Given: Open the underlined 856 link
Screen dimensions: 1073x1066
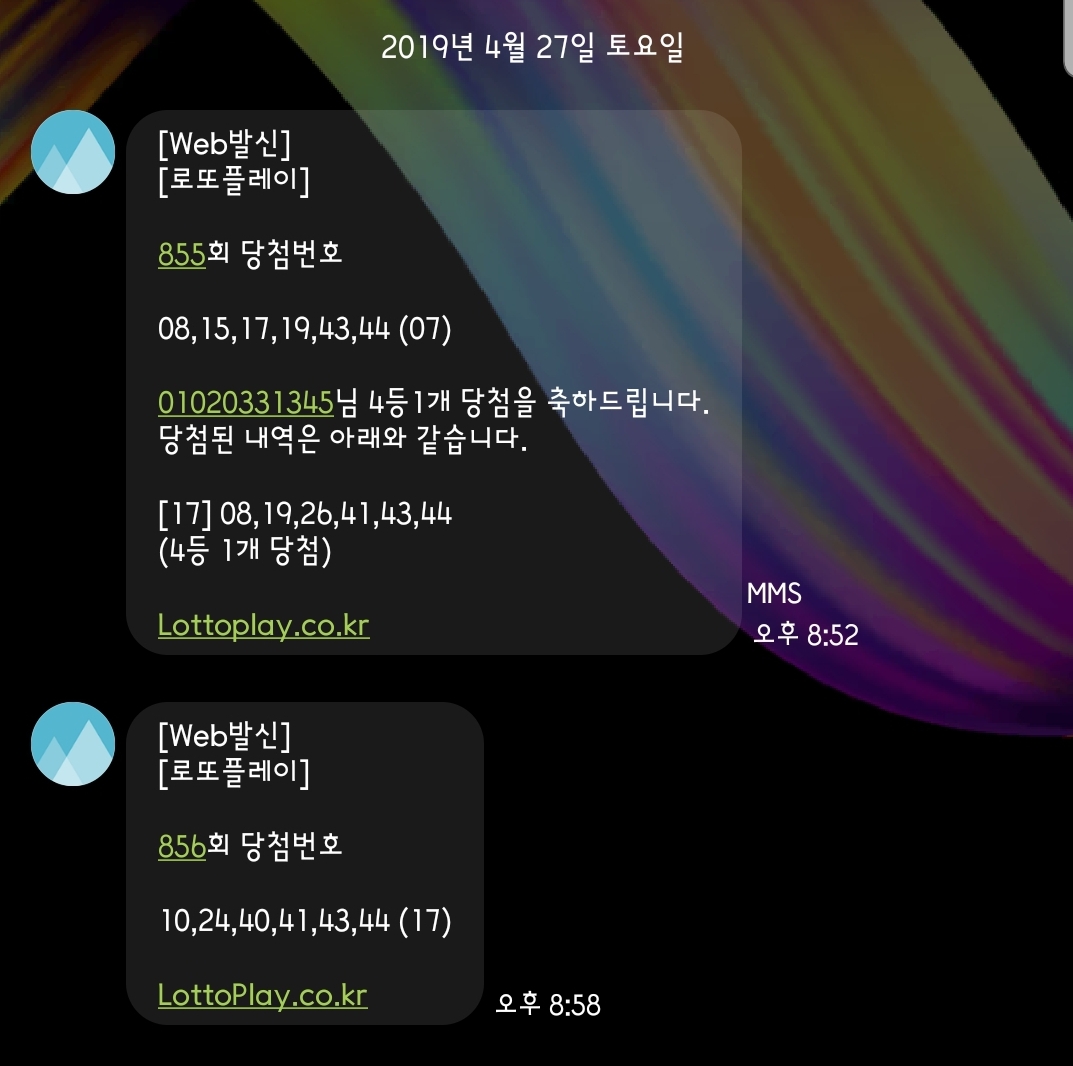Looking at the screenshot, I should pos(181,846).
